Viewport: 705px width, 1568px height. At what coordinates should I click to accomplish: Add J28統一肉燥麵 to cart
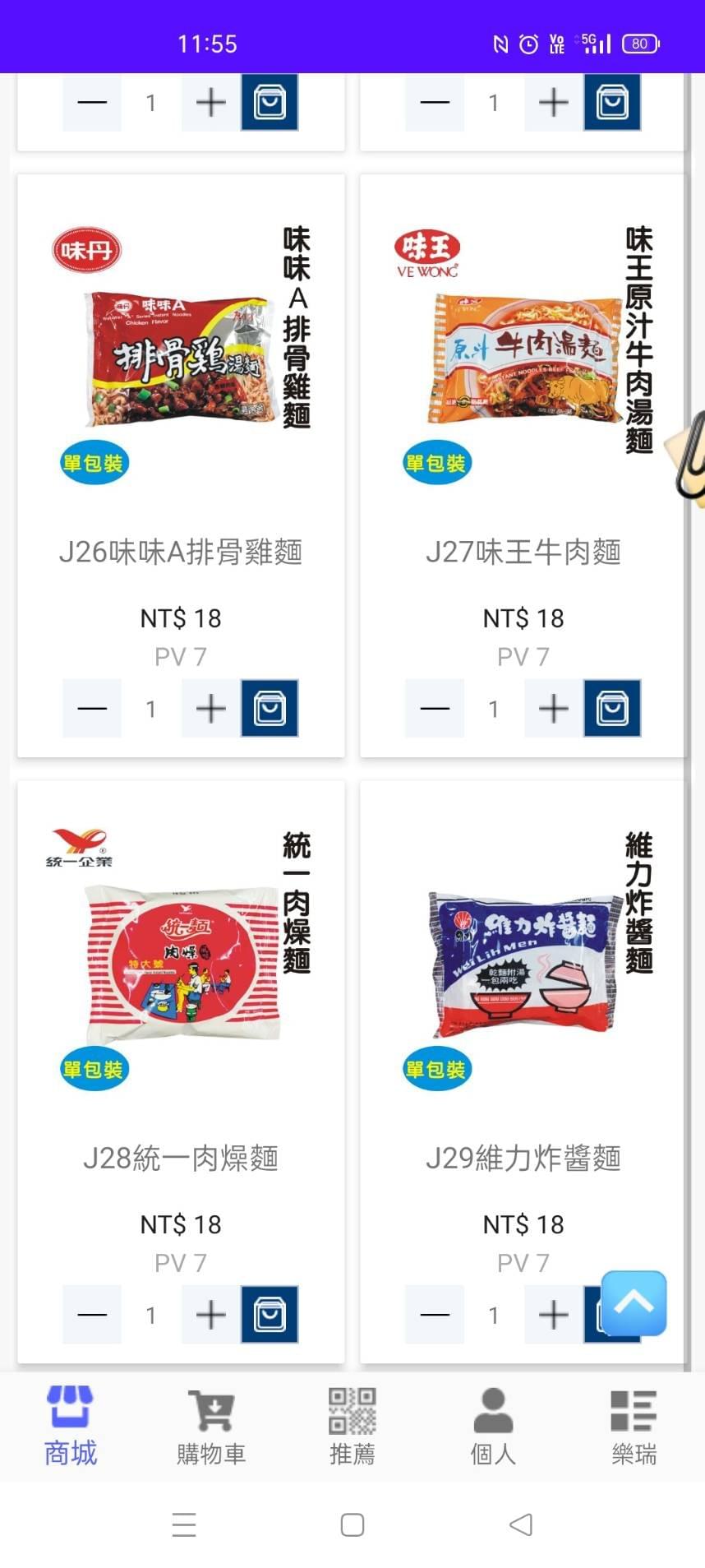click(x=270, y=1314)
